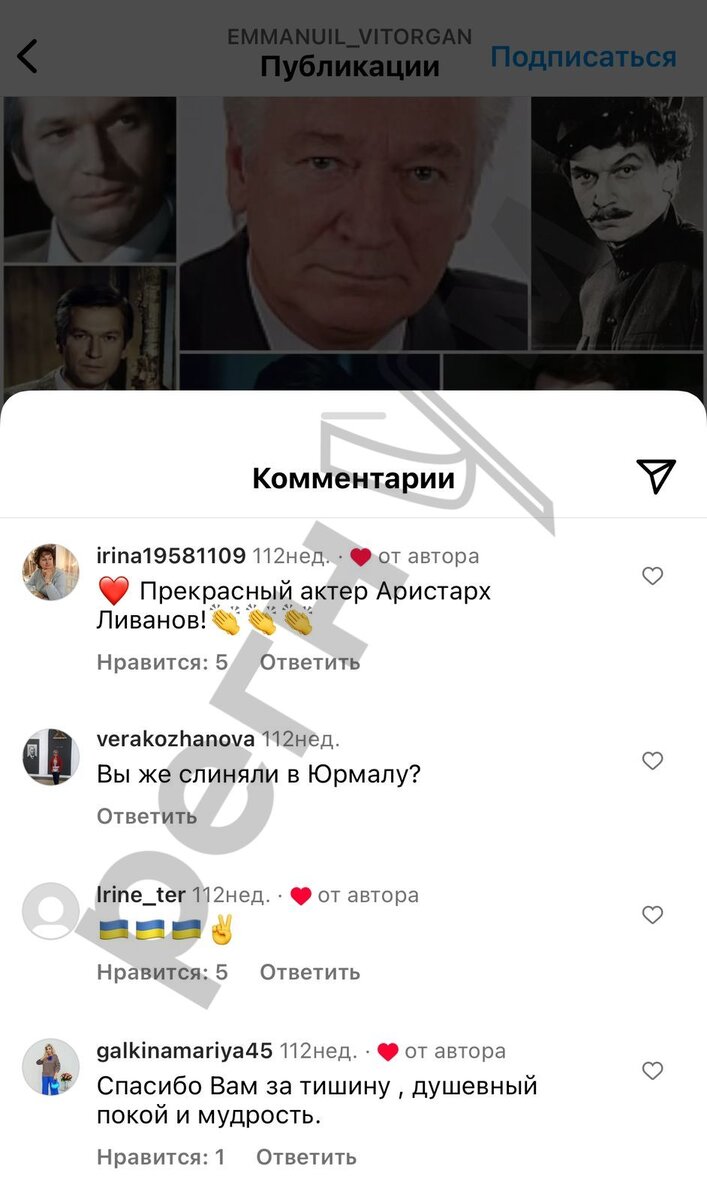The height and width of the screenshot is (1200, 707).
Task: Reply to galkinamariya45's comment
Action: pos(306,1157)
